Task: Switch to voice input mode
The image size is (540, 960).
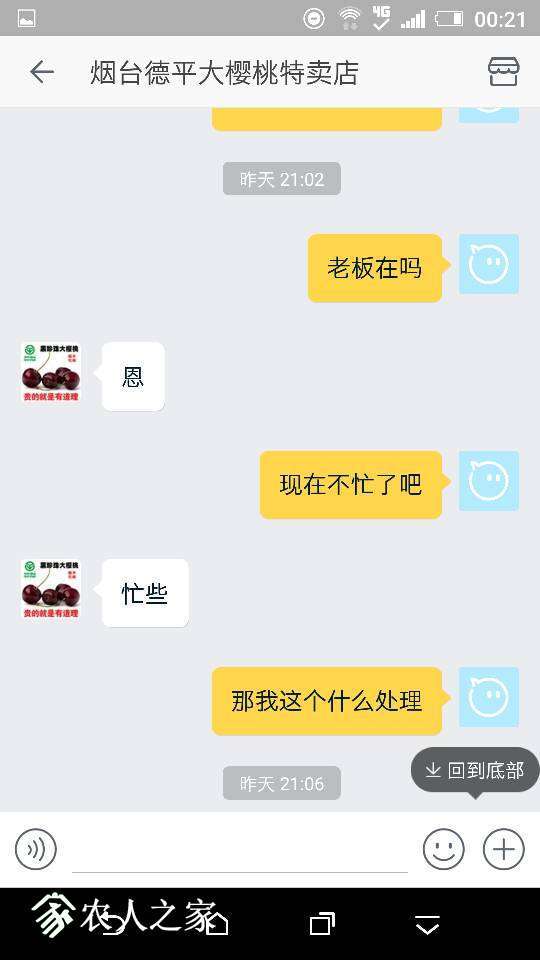Action: point(36,849)
